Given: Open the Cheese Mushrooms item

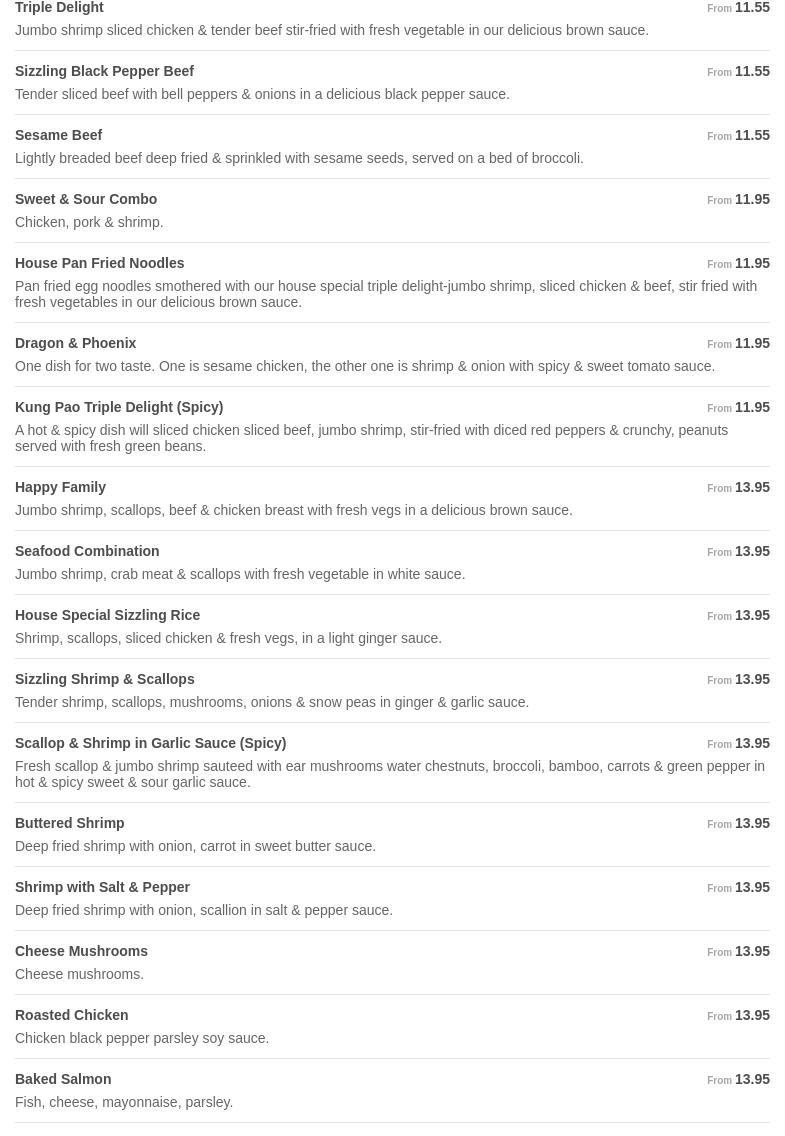Looking at the screenshot, I should [x=81, y=952].
